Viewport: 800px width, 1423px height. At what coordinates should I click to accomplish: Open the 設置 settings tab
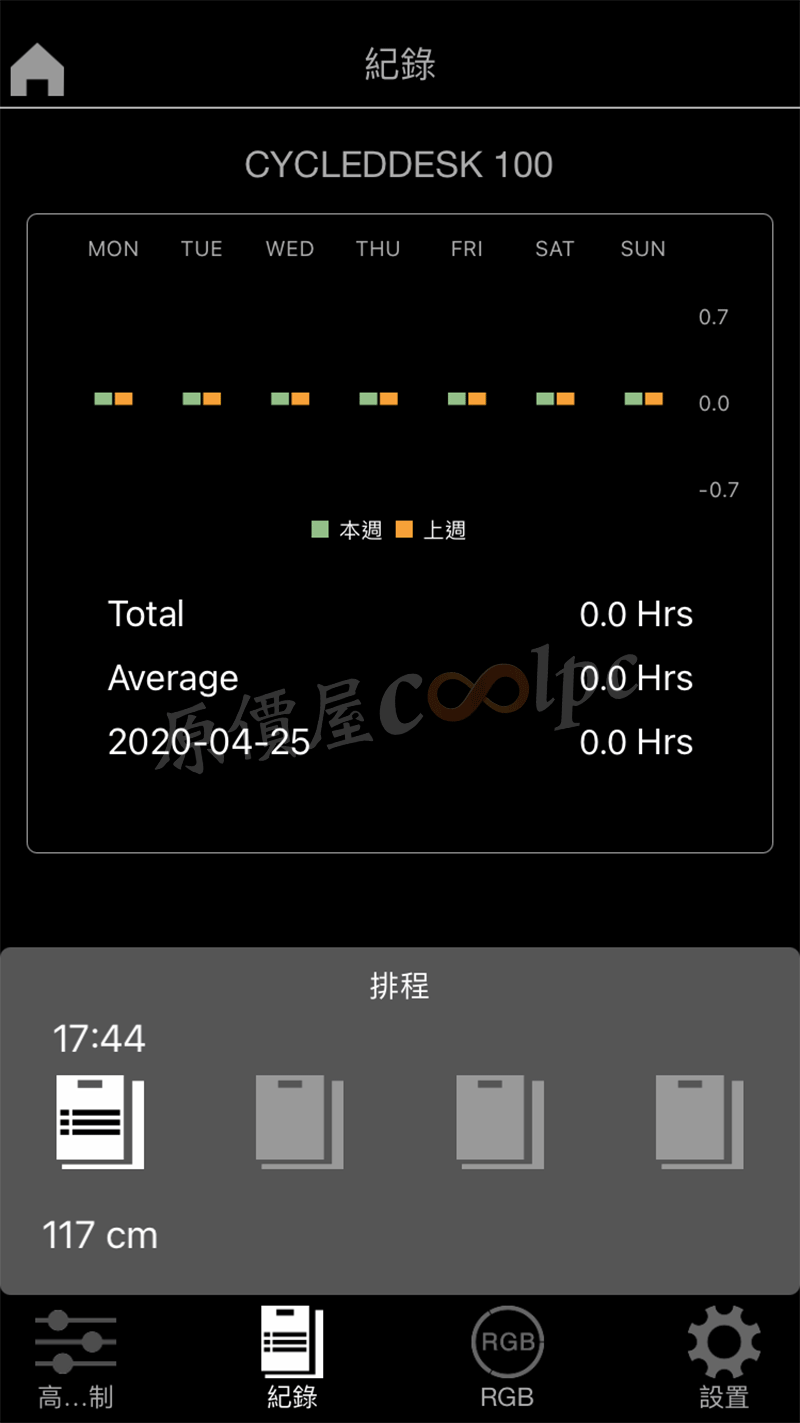(x=724, y=1357)
